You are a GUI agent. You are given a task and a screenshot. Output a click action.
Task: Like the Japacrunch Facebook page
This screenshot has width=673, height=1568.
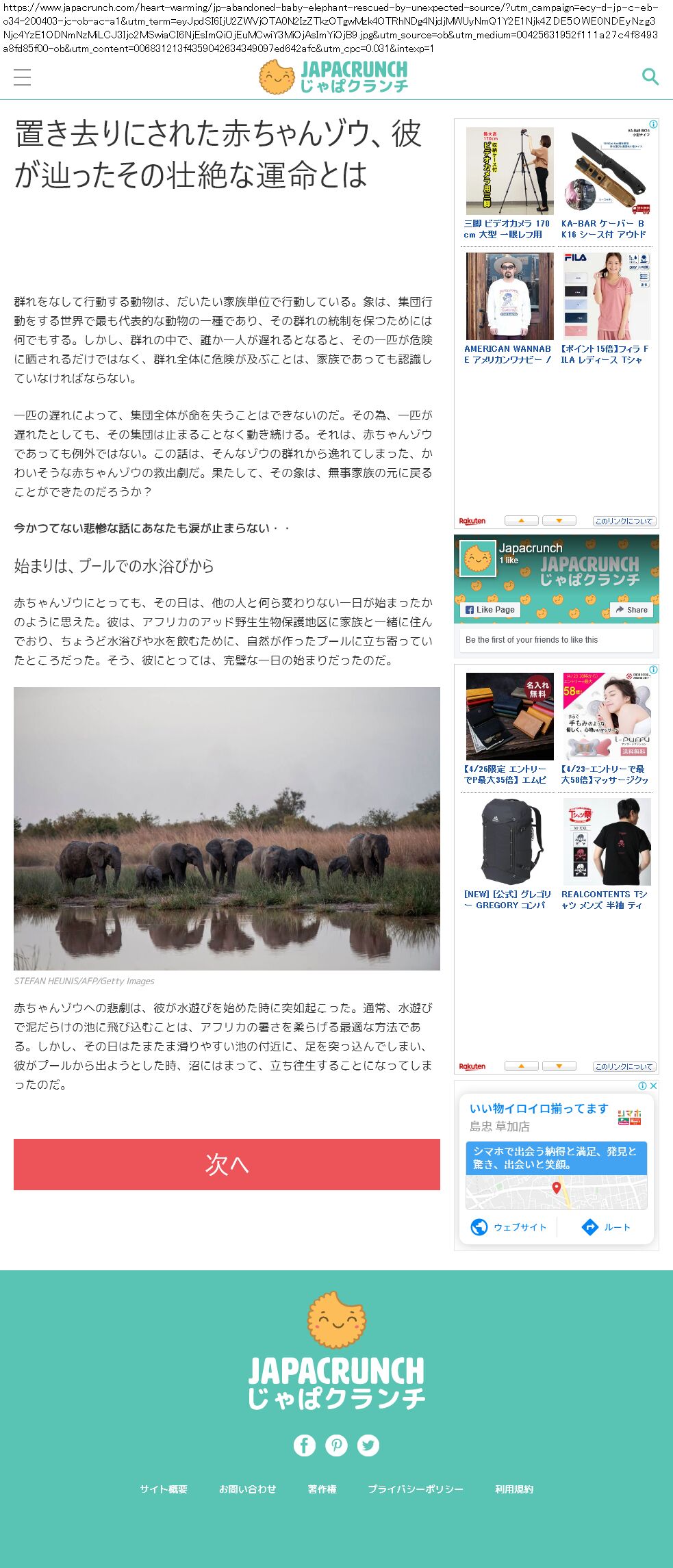(x=490, y=609)
